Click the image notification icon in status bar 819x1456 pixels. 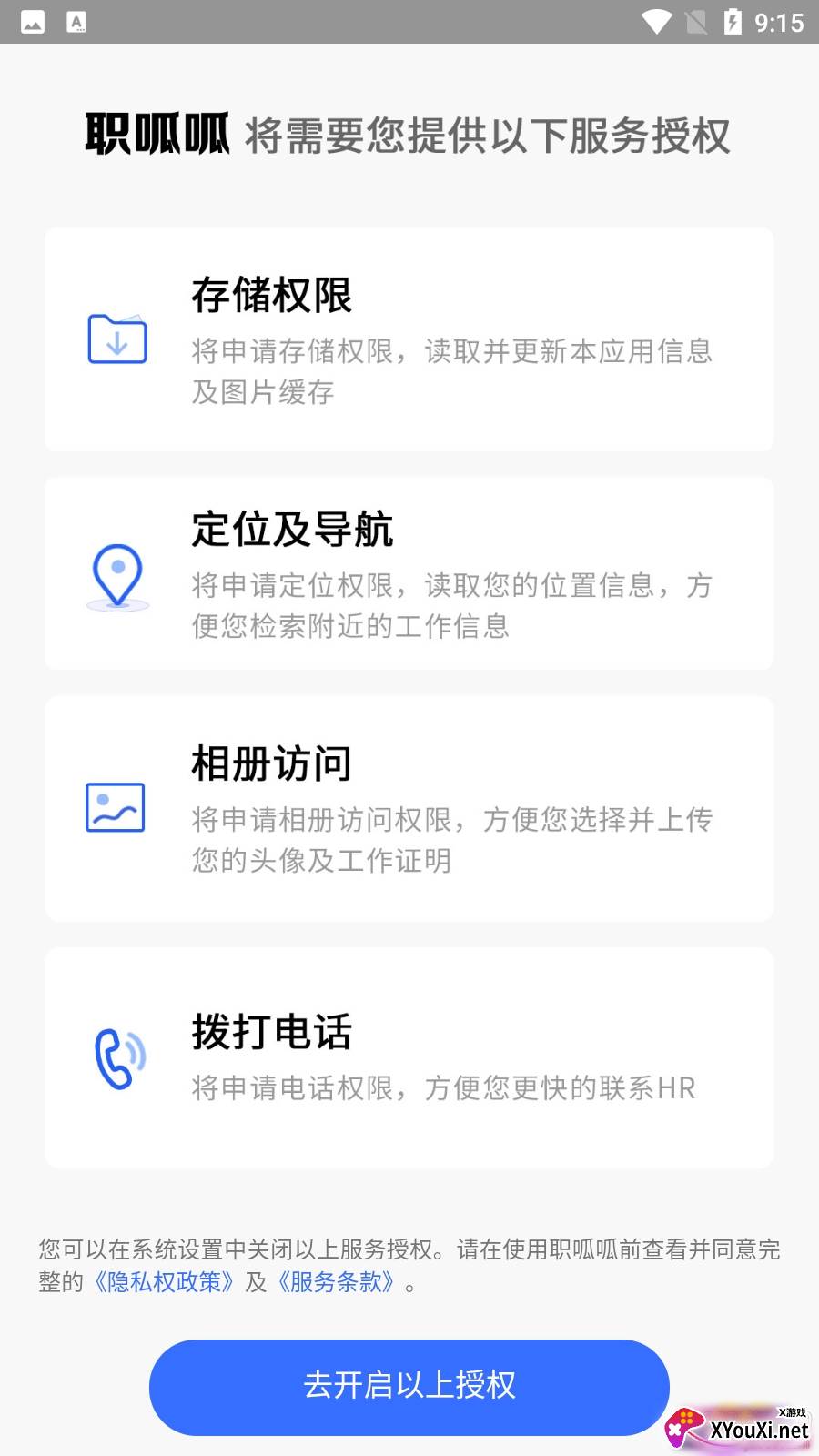[33, 20]
